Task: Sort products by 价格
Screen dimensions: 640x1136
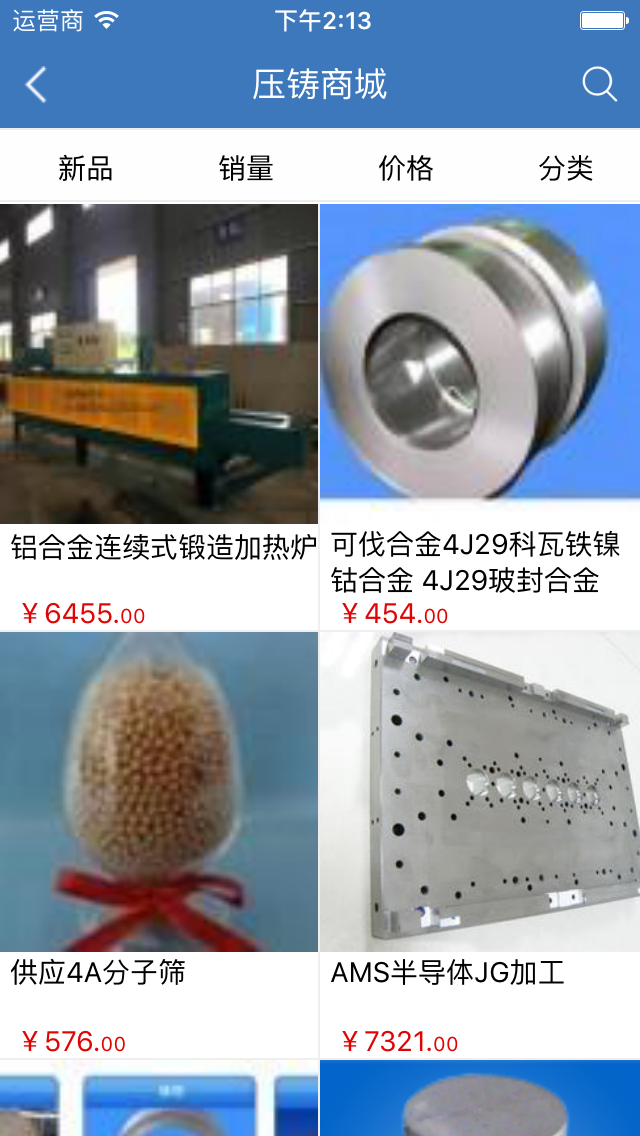Action: click(x=406, y=168)
